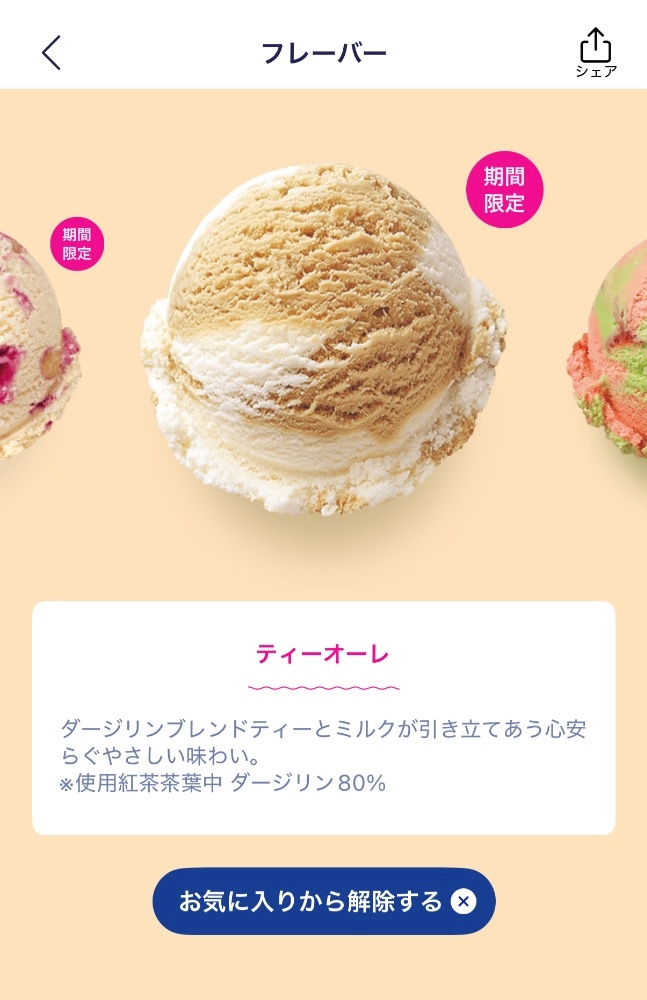Tap お気に入りから解除する button
647x1000 pixels.
tap(324, 901)
